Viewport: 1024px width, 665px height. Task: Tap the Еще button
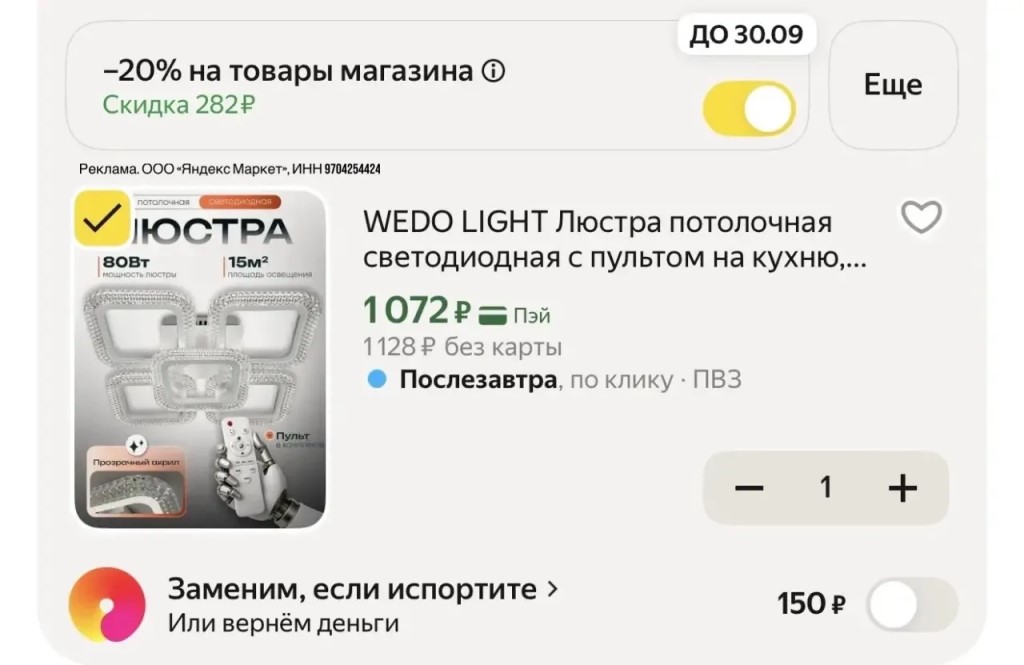(x=892, y=86)
